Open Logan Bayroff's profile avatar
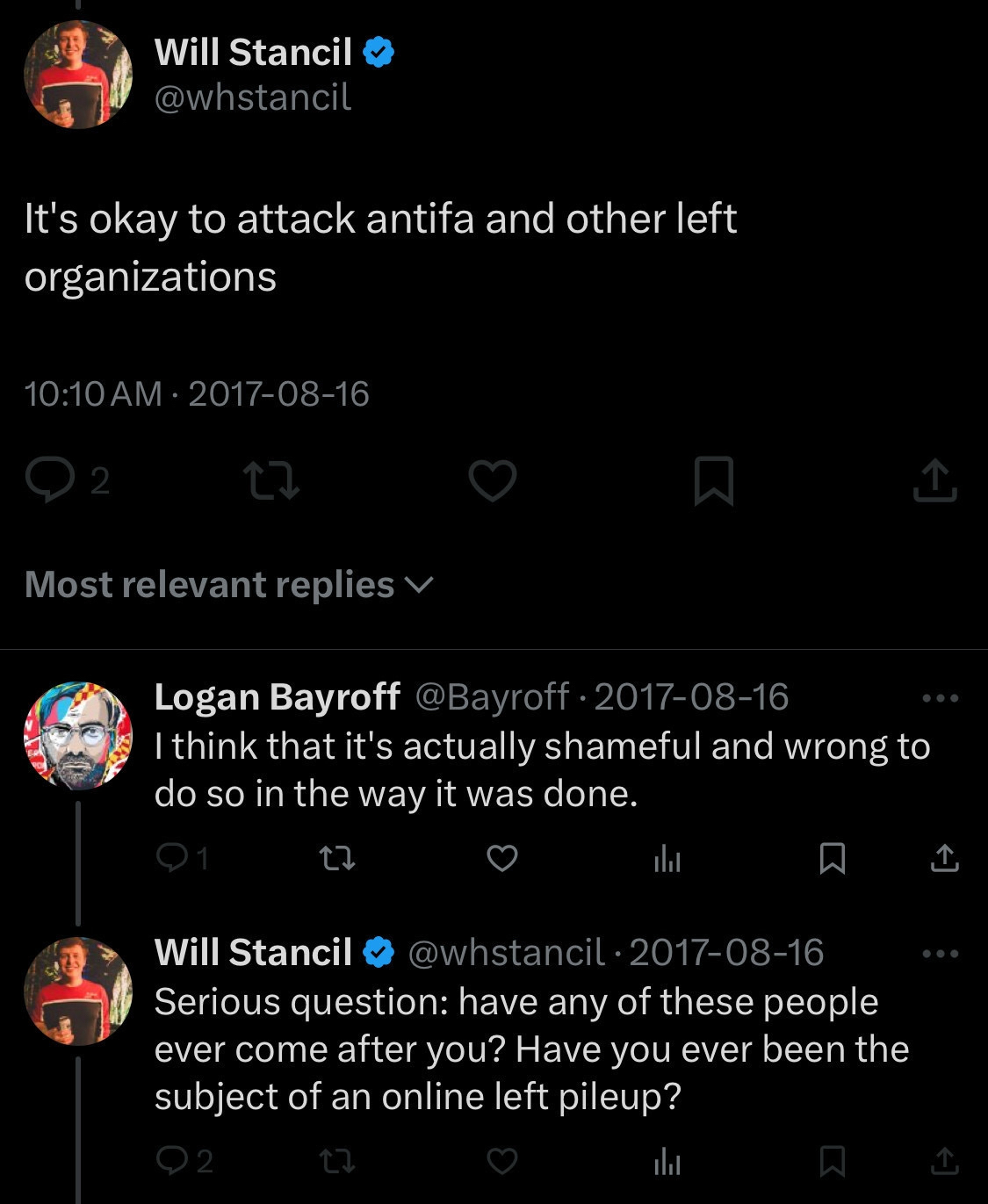The height and width of the screenshot is (1204, 988). [x=78, y=735]
